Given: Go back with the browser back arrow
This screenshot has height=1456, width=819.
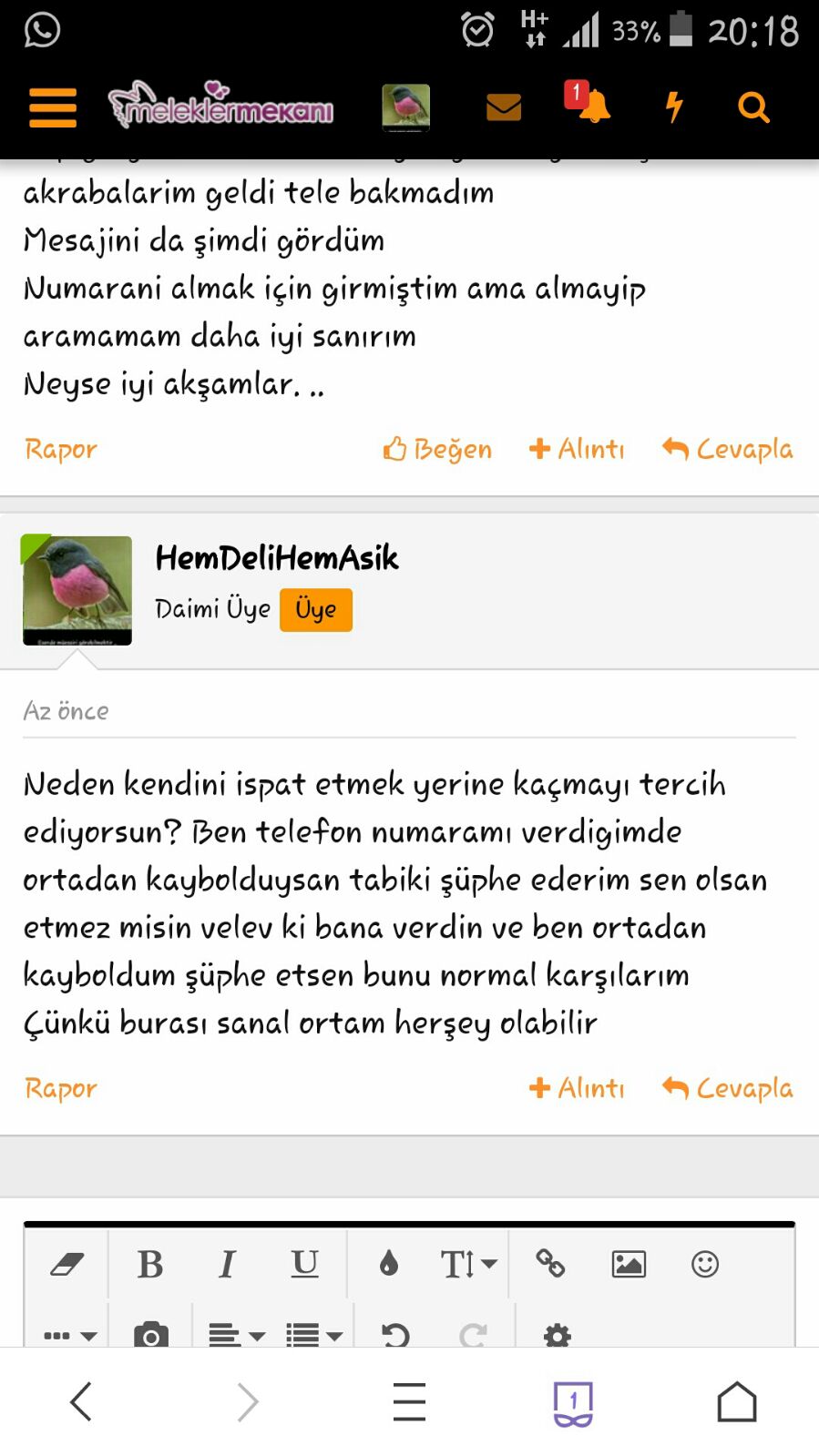Looking at the screenshot, I should click(81, 1401).
